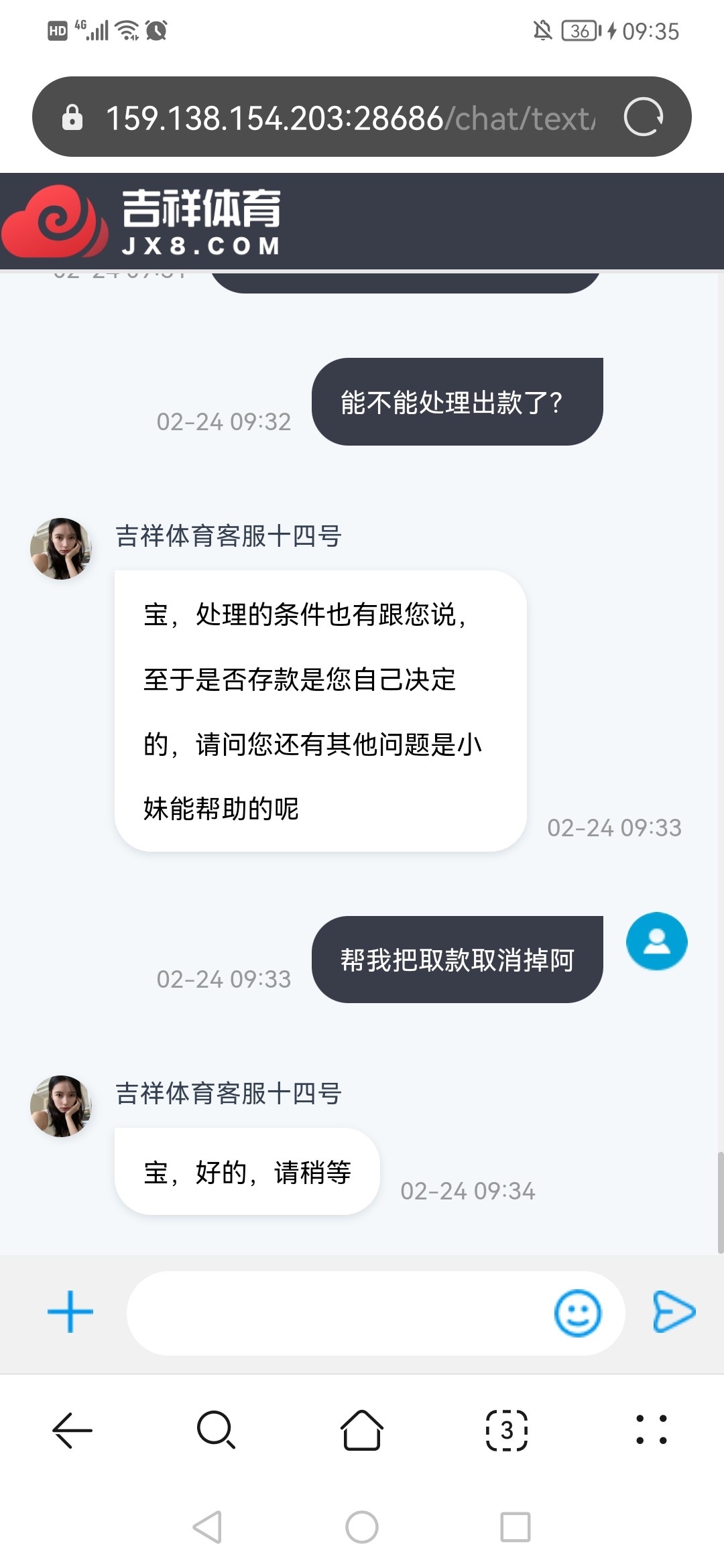
Task: Reload the page with refresh icon
Action: [643, 117]
